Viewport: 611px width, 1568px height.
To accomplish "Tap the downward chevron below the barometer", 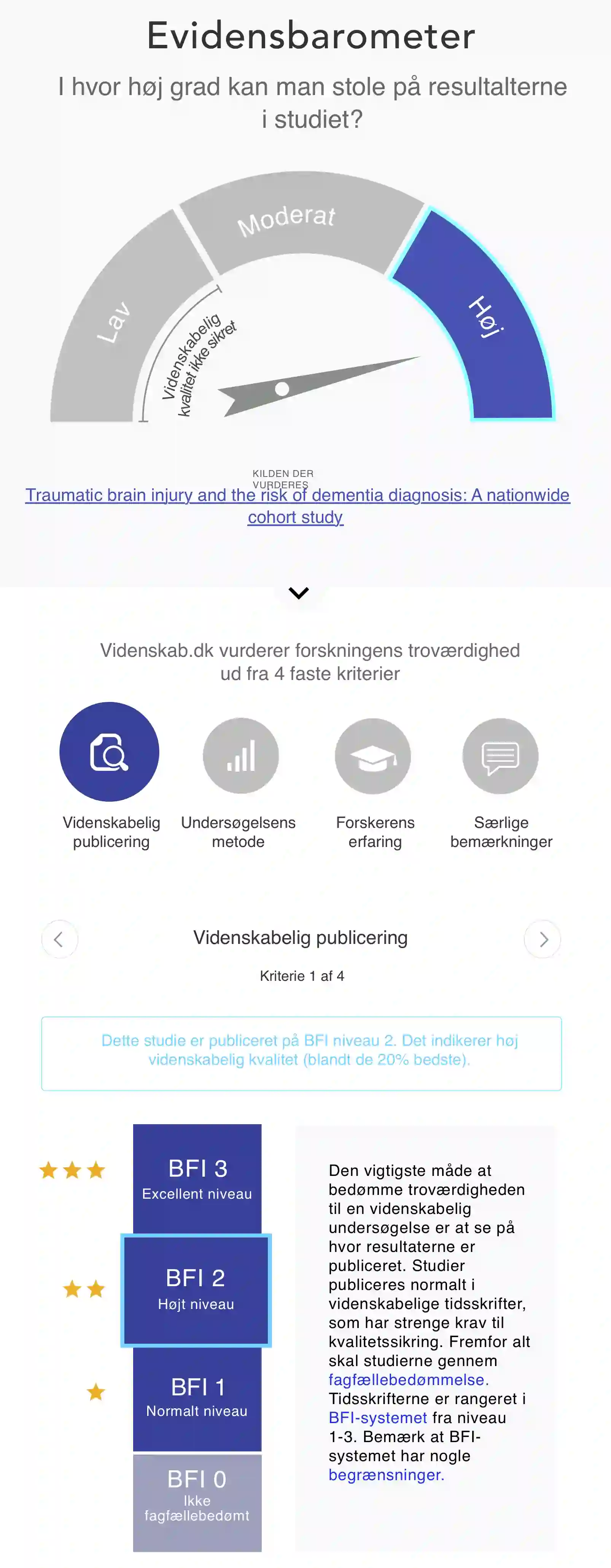I will pyautogui.click(x=299, y=592).
